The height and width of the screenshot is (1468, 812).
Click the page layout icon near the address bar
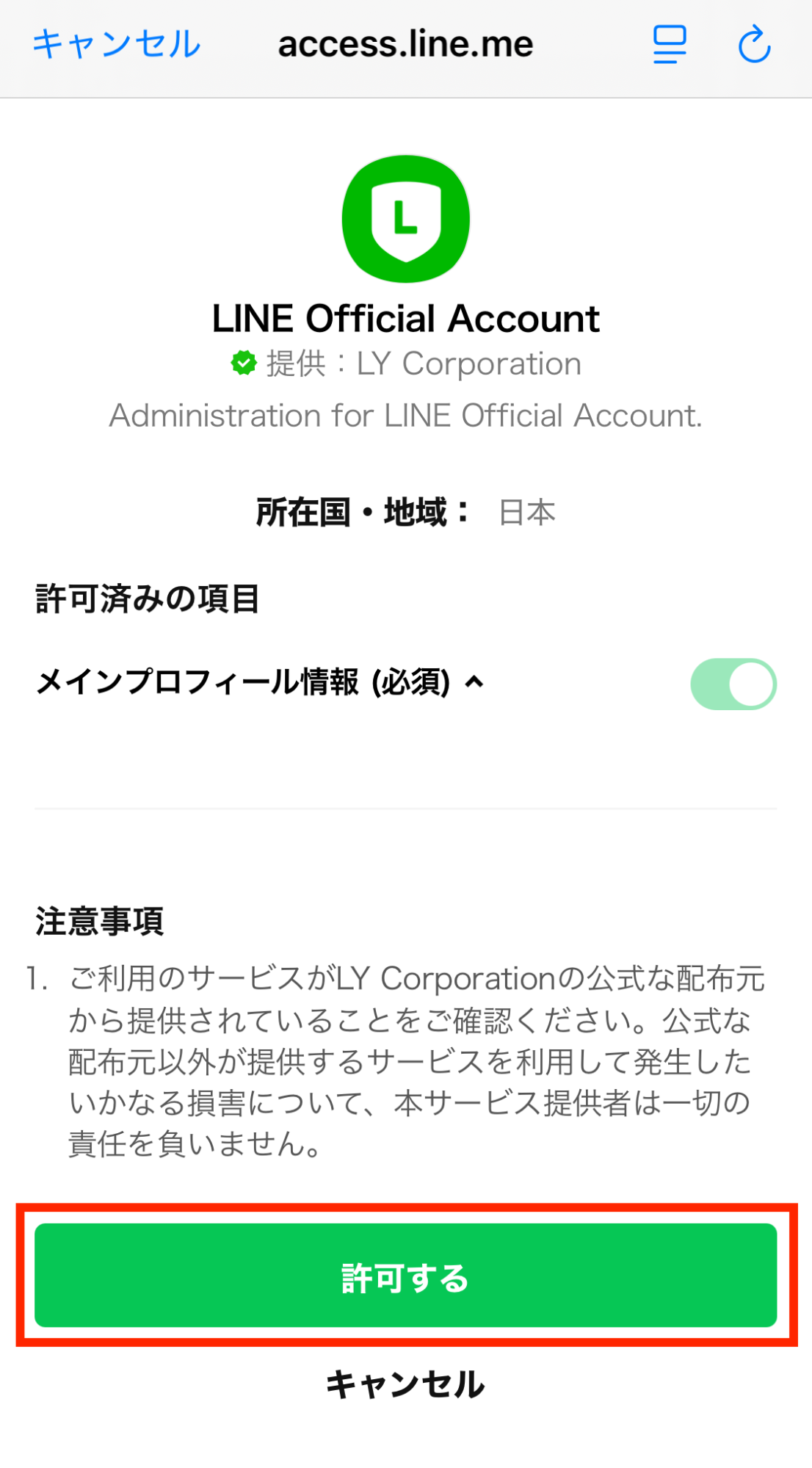[x=667, y=44]
